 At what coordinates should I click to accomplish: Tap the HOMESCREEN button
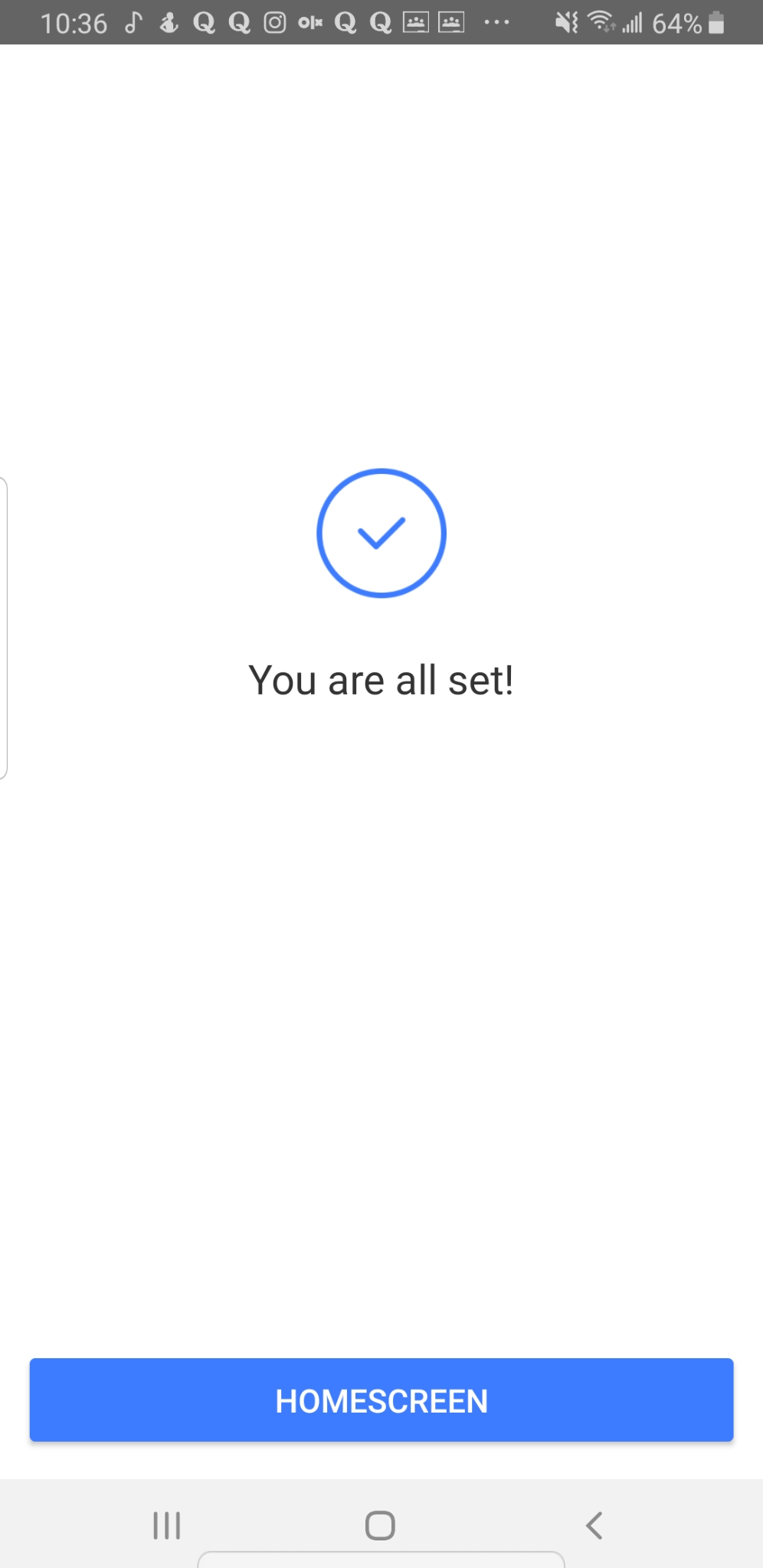381,1400
